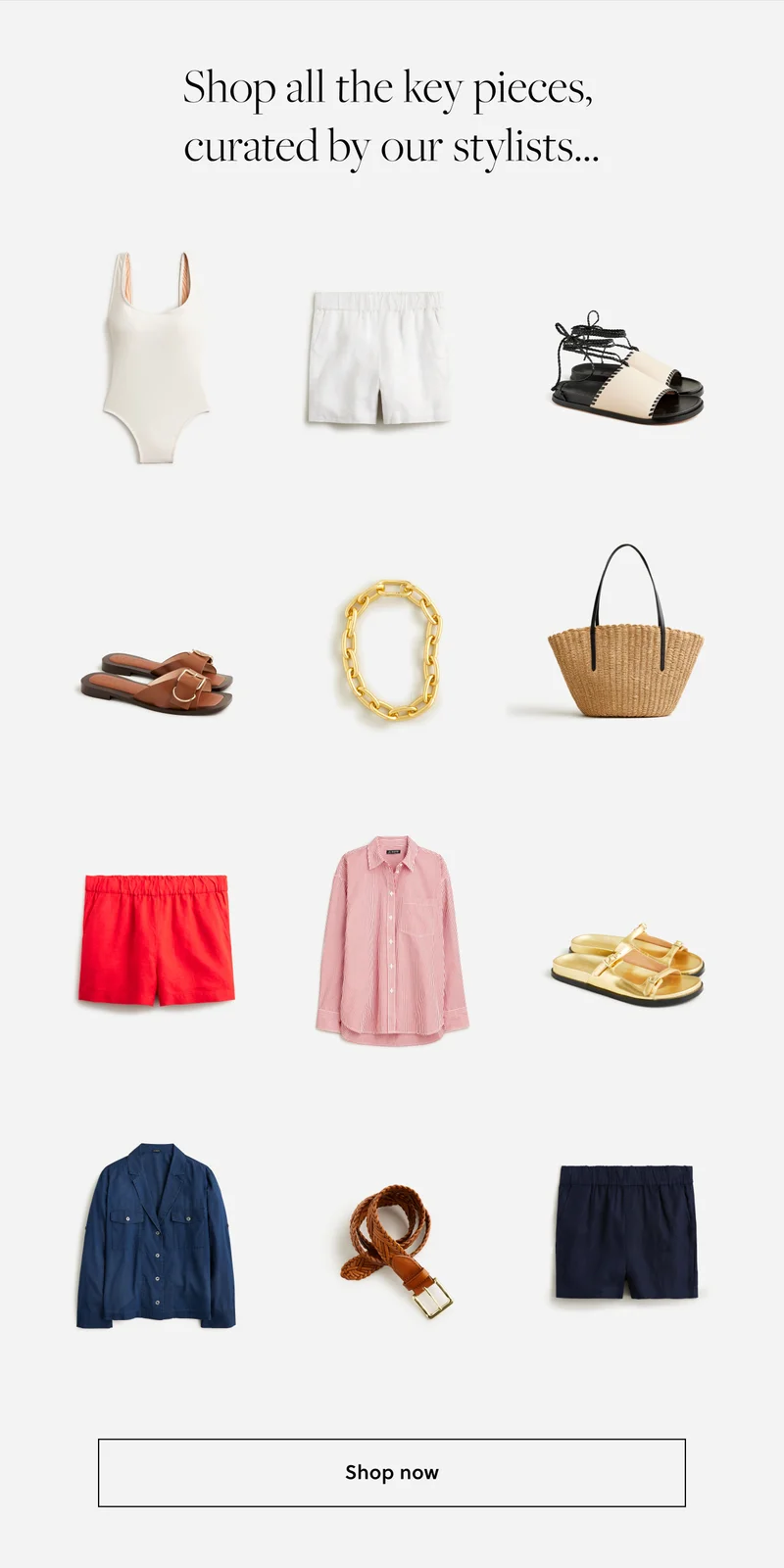View the navy shorts
Screen dimensions: 784x1568
point(626,1232)
